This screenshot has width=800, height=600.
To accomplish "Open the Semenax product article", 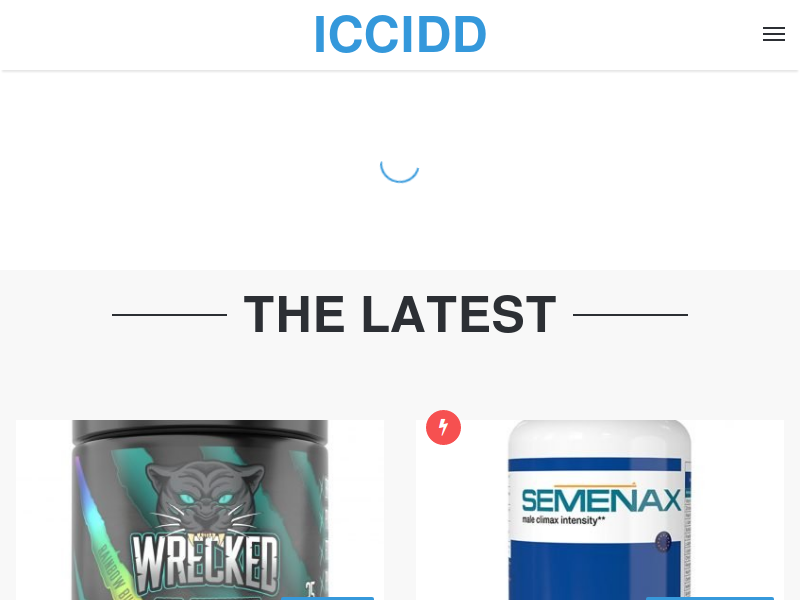I will 600,510.
